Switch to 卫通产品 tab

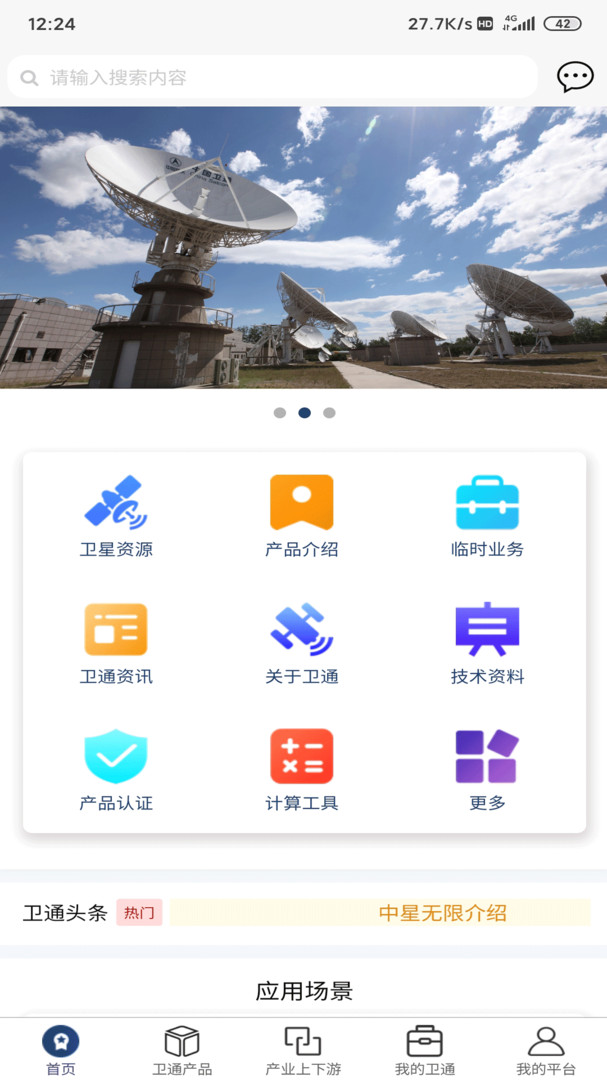[182, 1050]
